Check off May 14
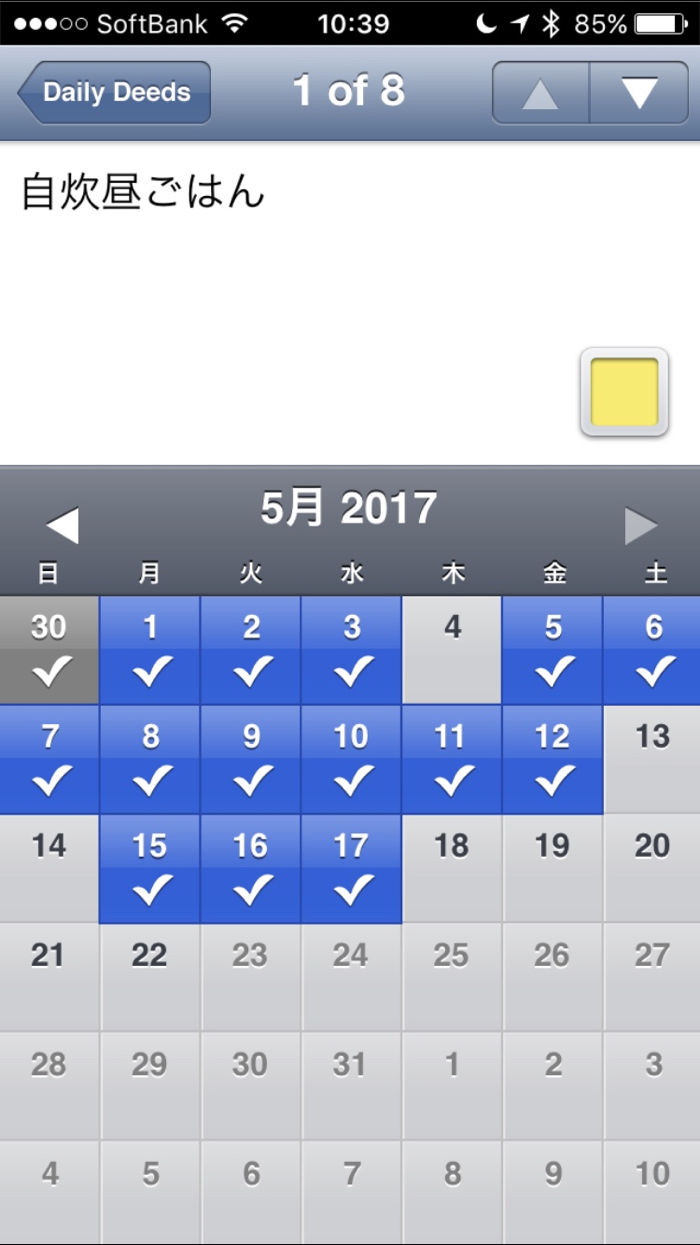 coord(49,868)
